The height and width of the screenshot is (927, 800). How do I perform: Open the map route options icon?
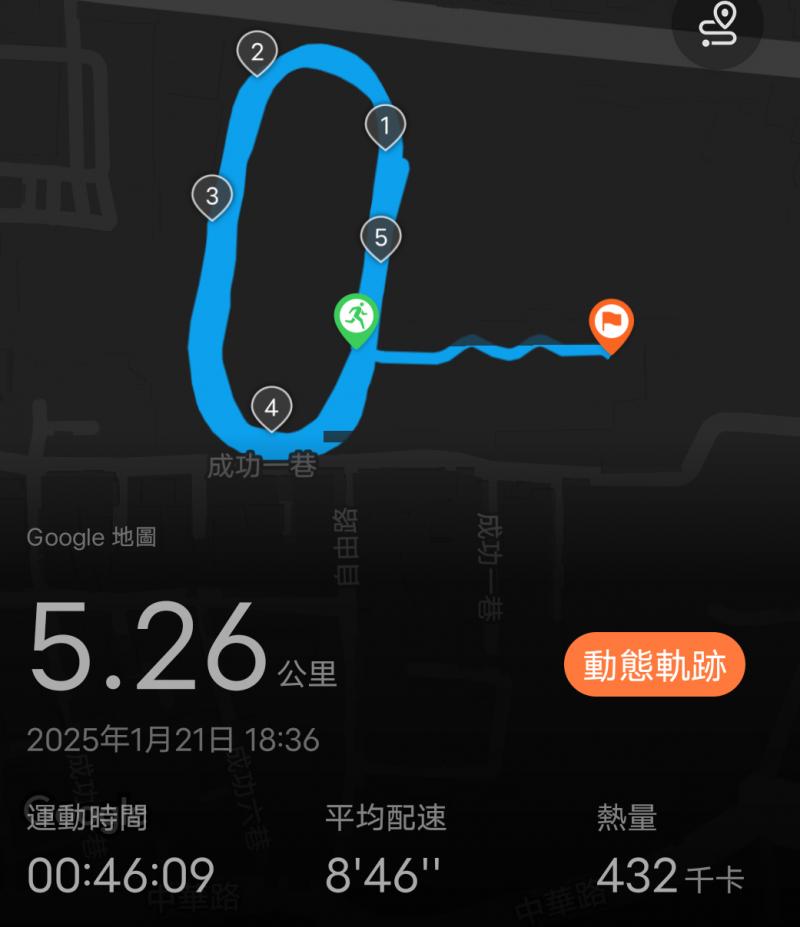point(719,24)
